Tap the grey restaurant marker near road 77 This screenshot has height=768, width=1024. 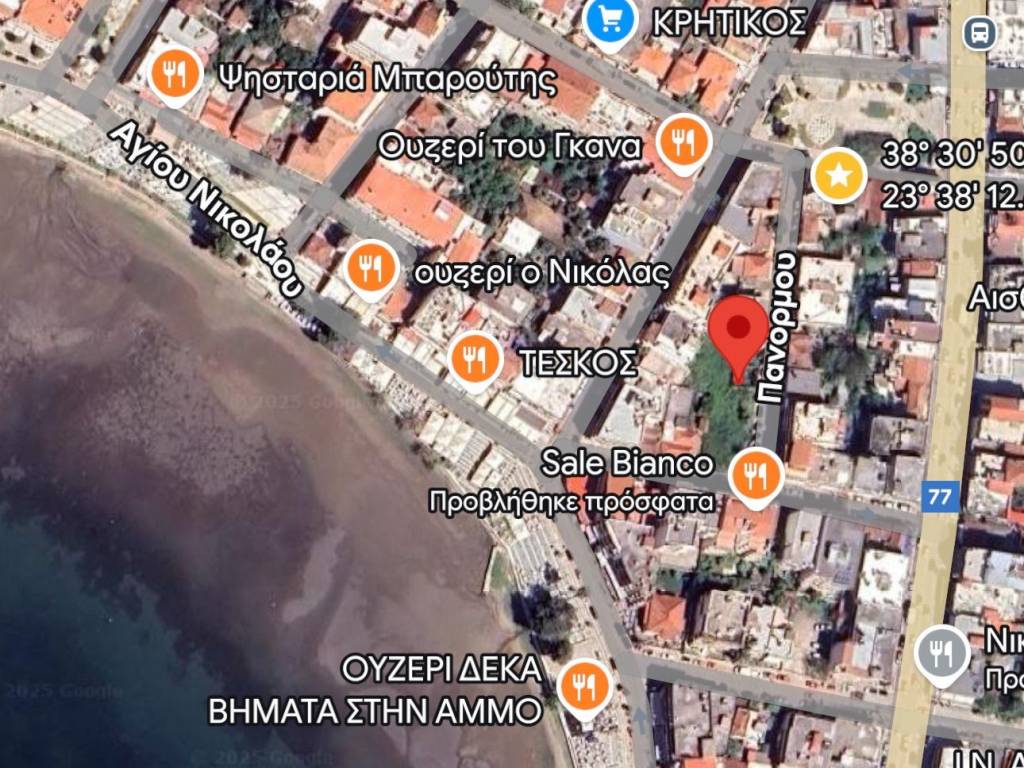(x=941, y=653)
